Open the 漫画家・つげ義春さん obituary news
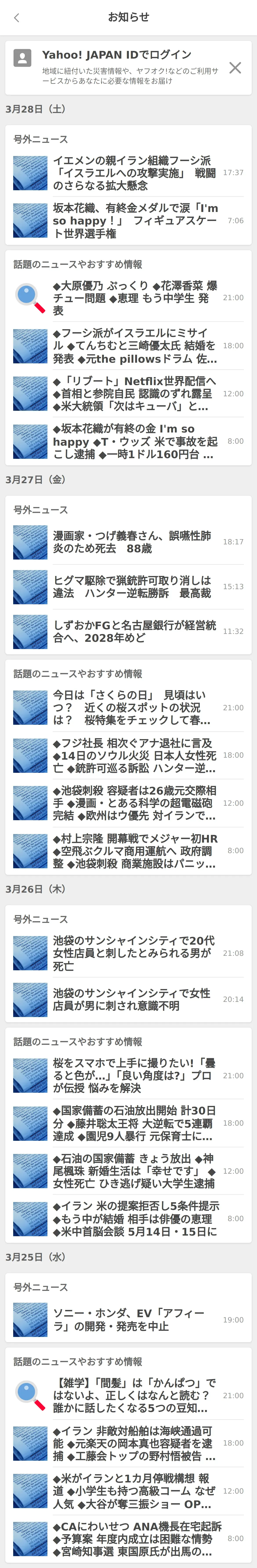Screen dimensions: 257x1568 (134, 542)
